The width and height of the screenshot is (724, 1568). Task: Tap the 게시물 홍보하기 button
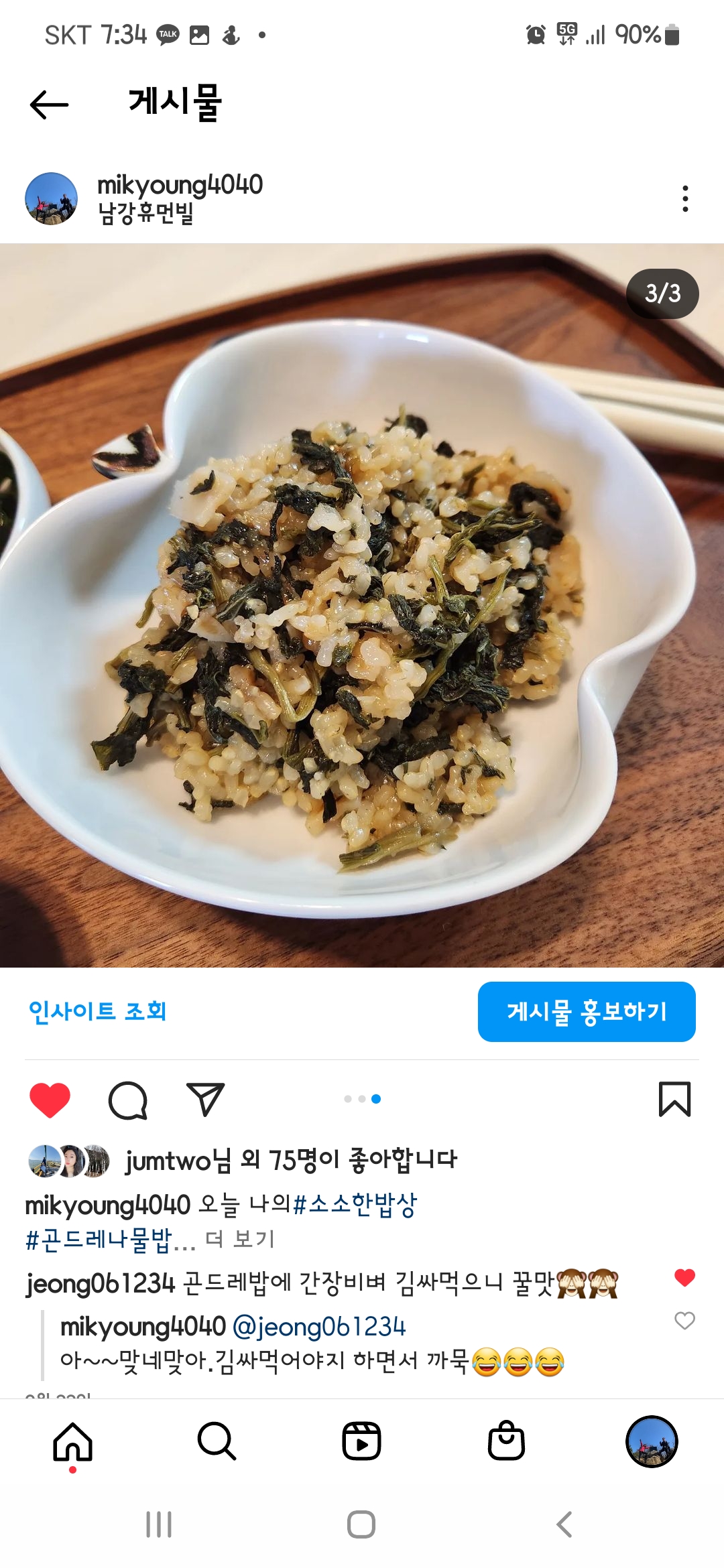[x=587, y=1012]
